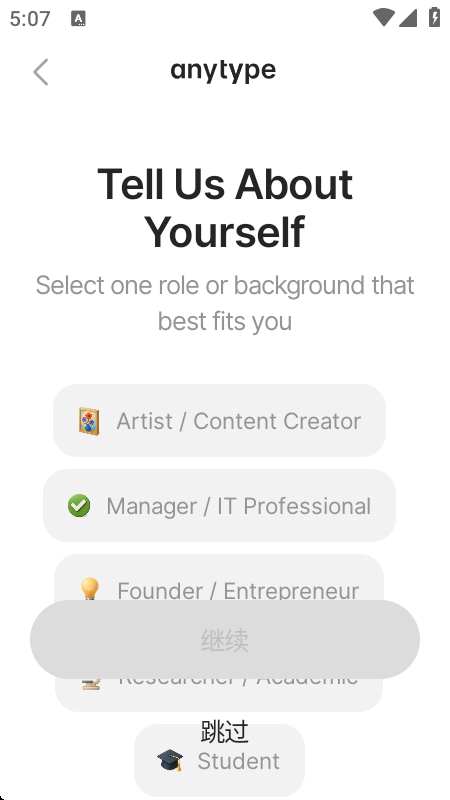The height and width of the screenshot is (800, 450).
Task: Go back using the top-left arrow
Action: pos(41,72)
